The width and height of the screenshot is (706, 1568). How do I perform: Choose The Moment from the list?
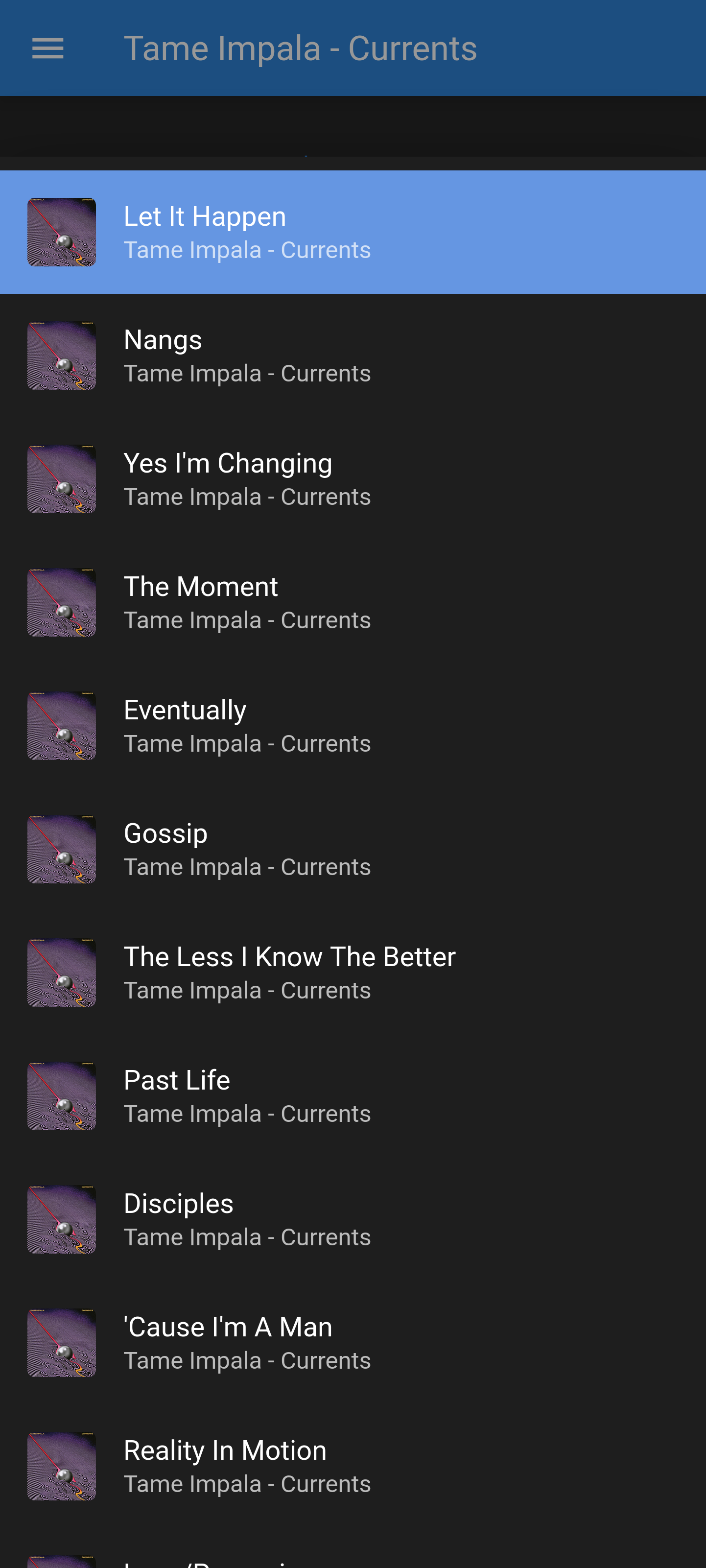pyautogui.click(x=353, y=603)
